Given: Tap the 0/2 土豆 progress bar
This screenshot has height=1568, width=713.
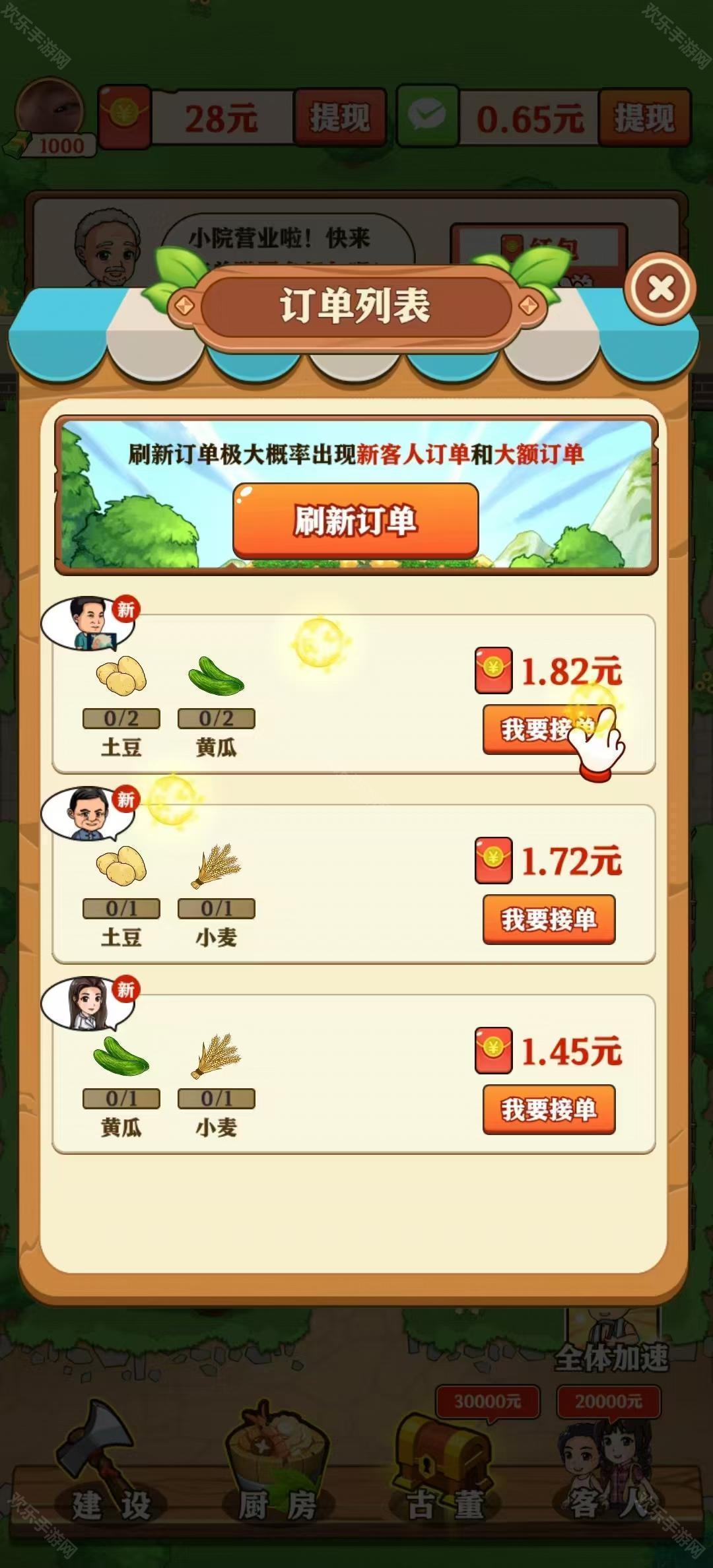Looking at the screenshot, I should pos(121,717).
